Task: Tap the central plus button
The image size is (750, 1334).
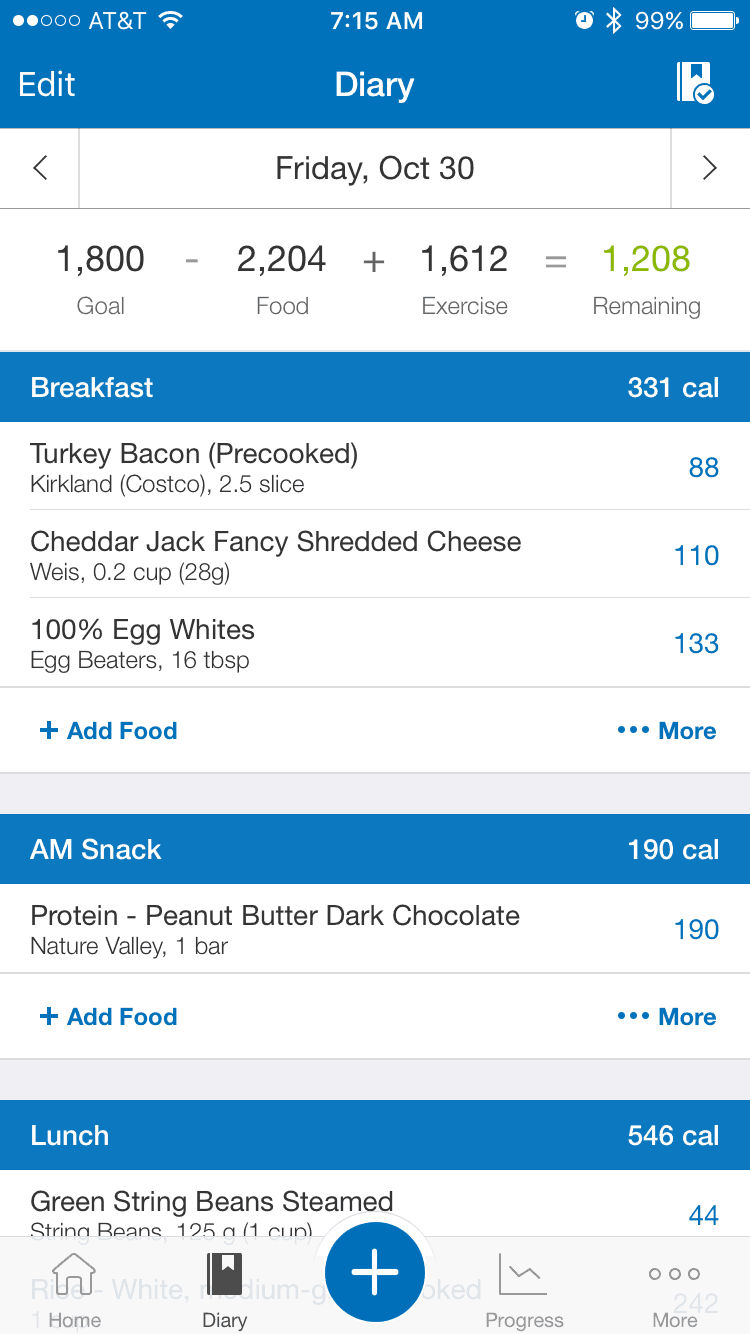Action: tap(375, 1272)
